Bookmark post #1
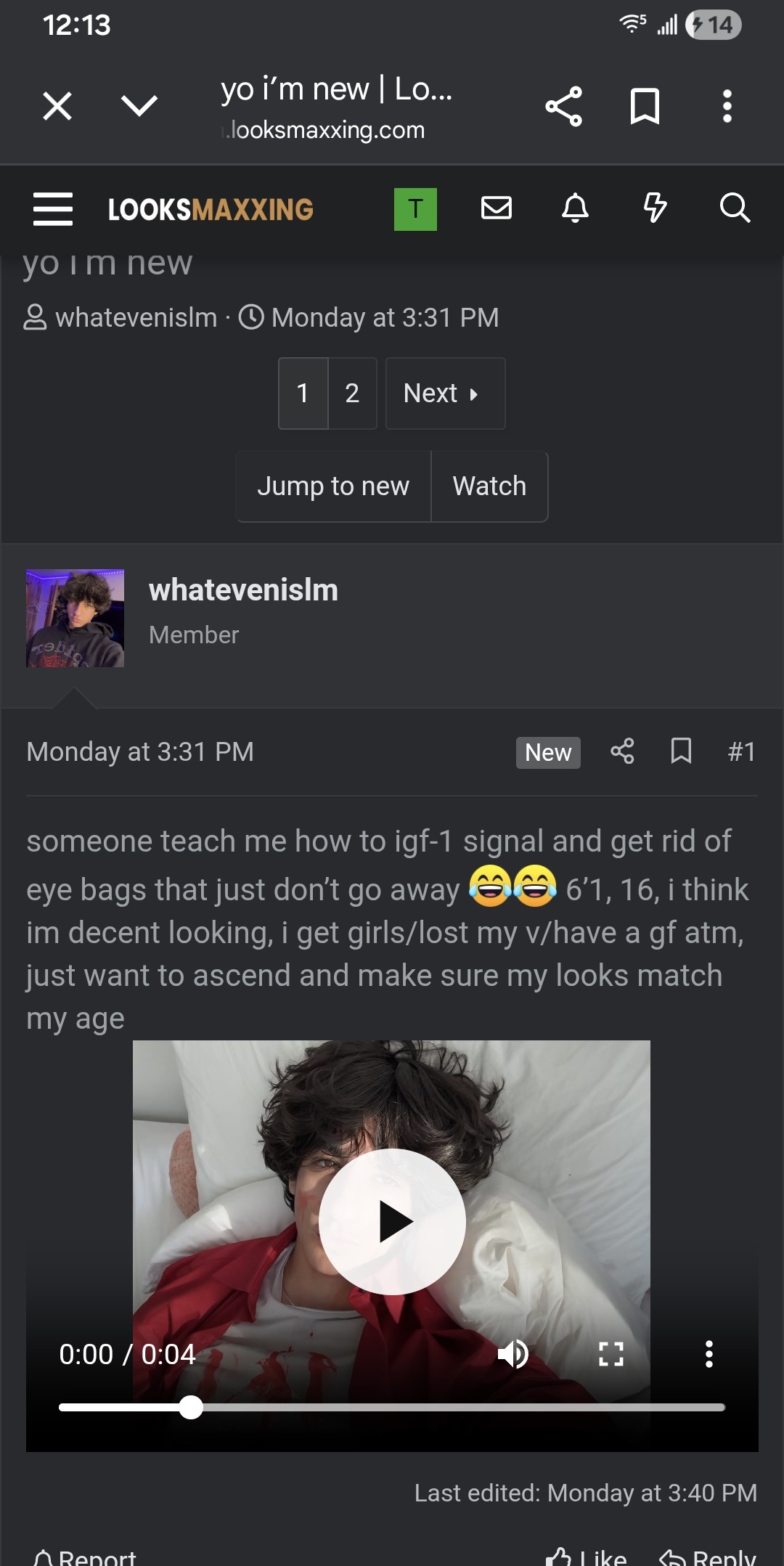This screenshot has width=784, height=1566. tap(681, 751)
